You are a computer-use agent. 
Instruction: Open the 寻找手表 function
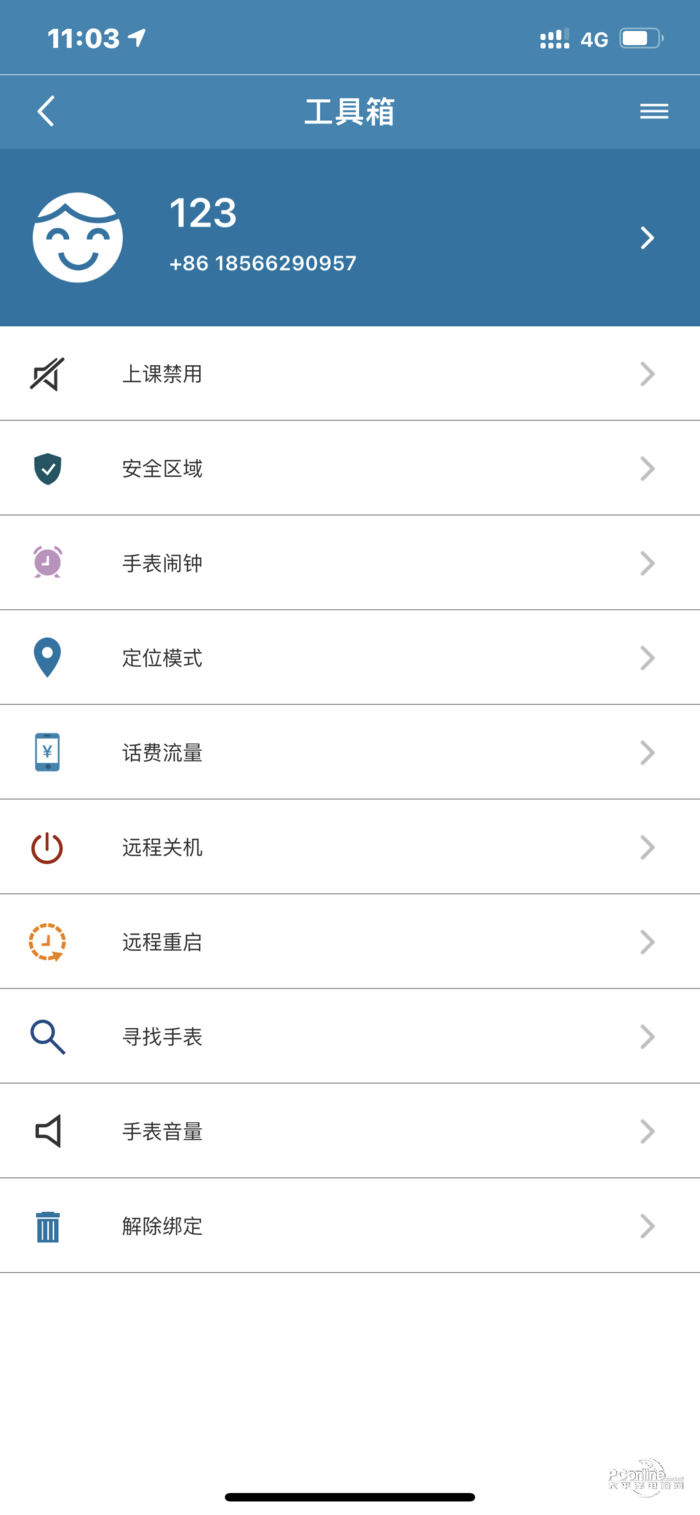tap(350, 1036)
